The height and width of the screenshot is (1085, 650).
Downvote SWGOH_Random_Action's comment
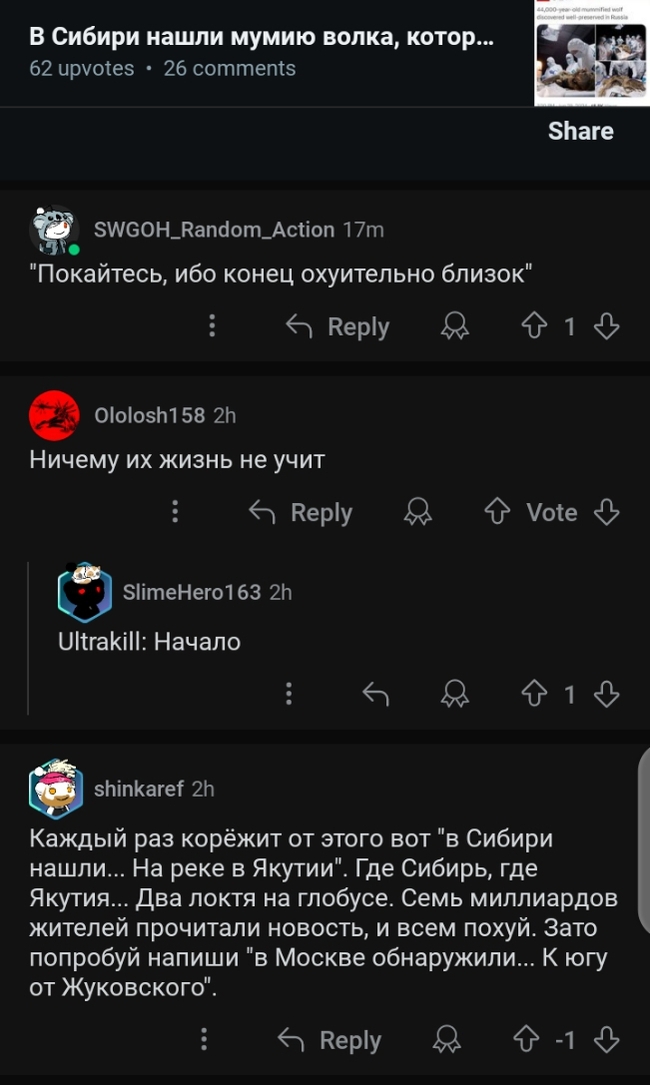pyautogui.click(x=607, y=327)
